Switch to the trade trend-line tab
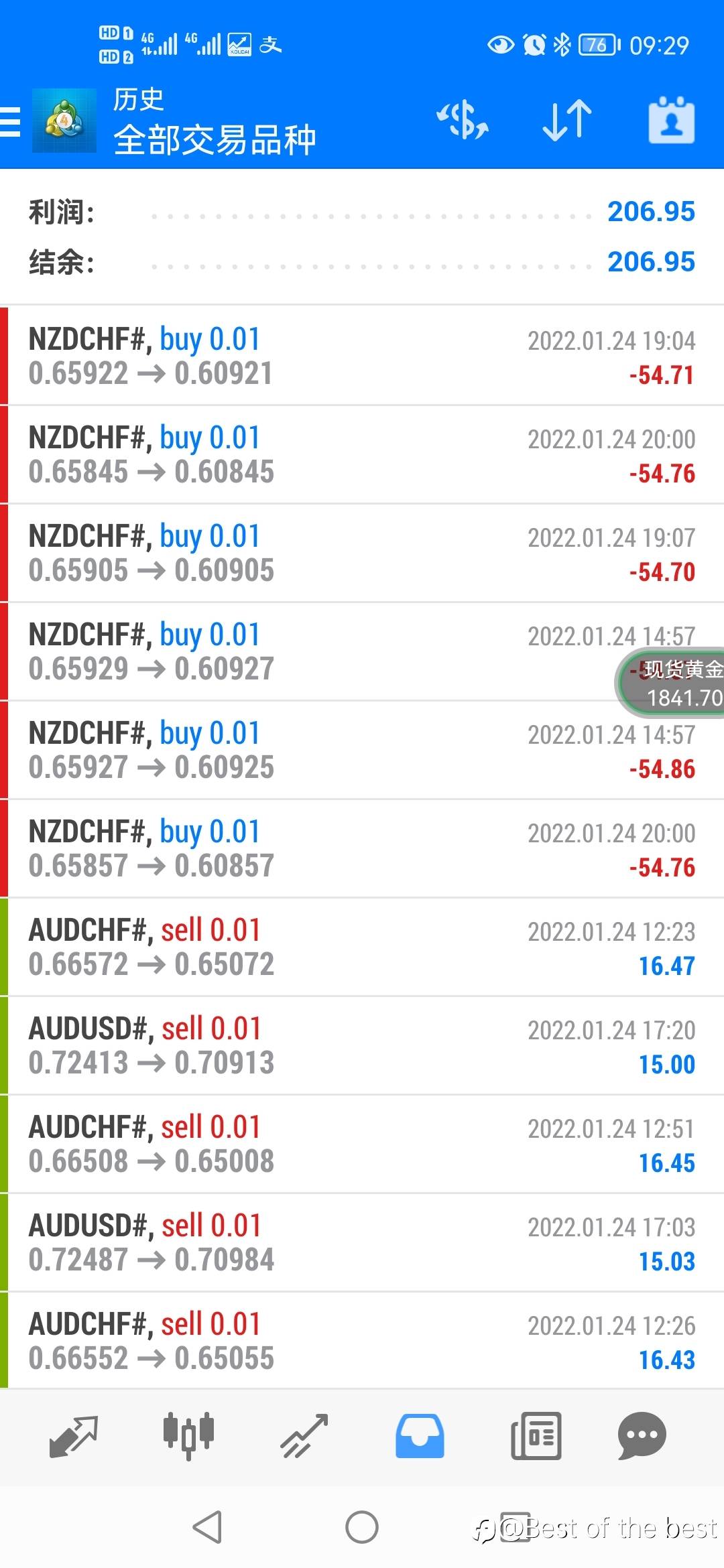Image resolution: width=724 pixels, height=1568 pixels. [304, 1436]
